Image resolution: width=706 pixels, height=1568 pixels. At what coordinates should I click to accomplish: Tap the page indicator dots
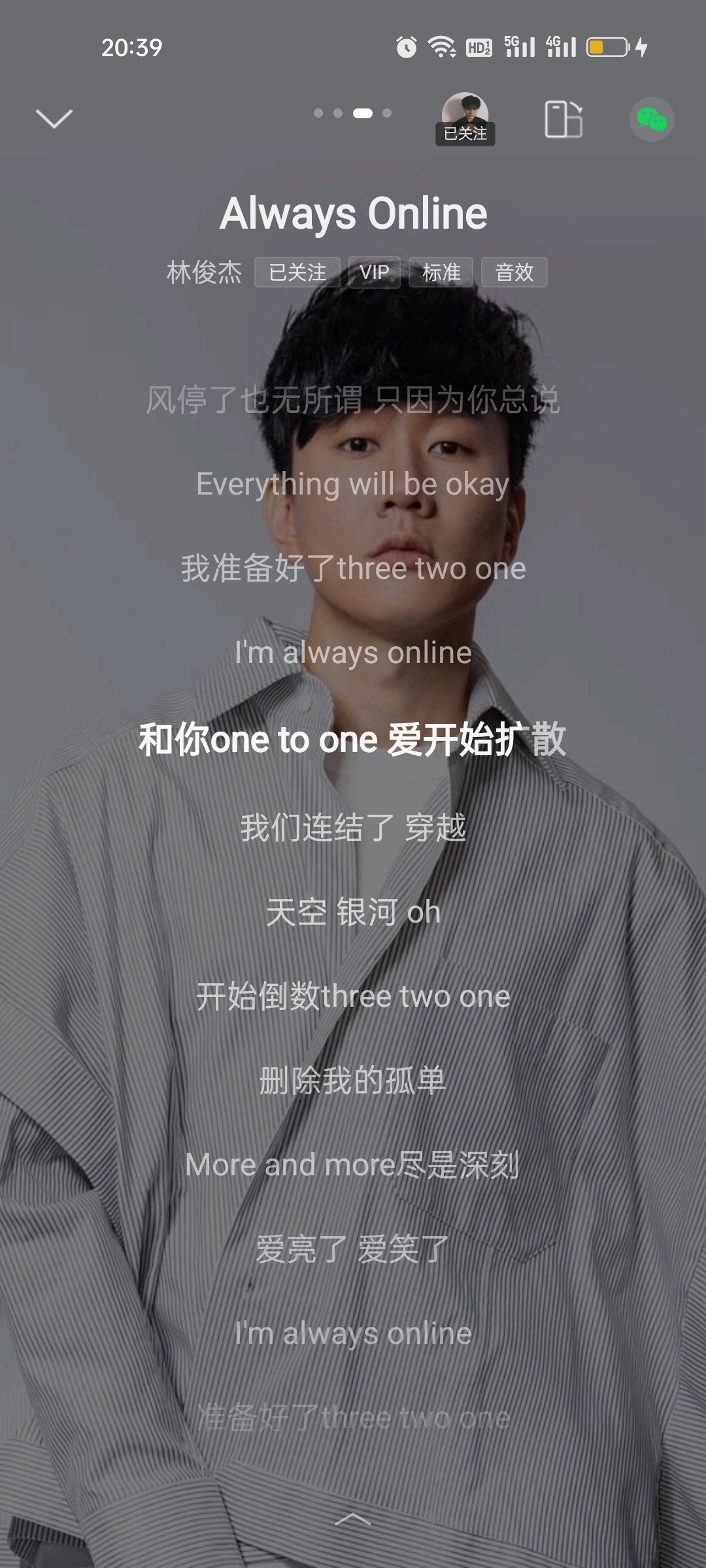click(x=352, y=113)
